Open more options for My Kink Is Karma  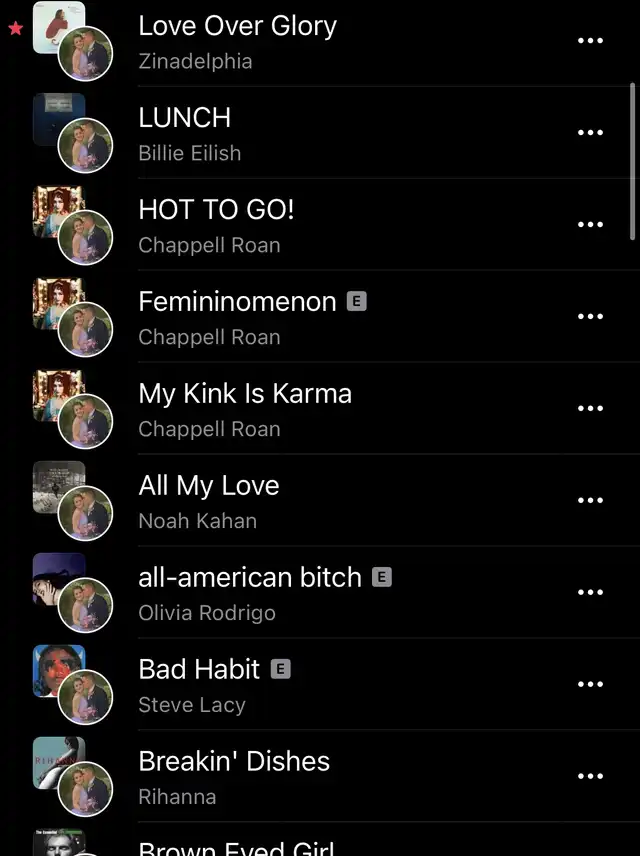click(591, 409)
